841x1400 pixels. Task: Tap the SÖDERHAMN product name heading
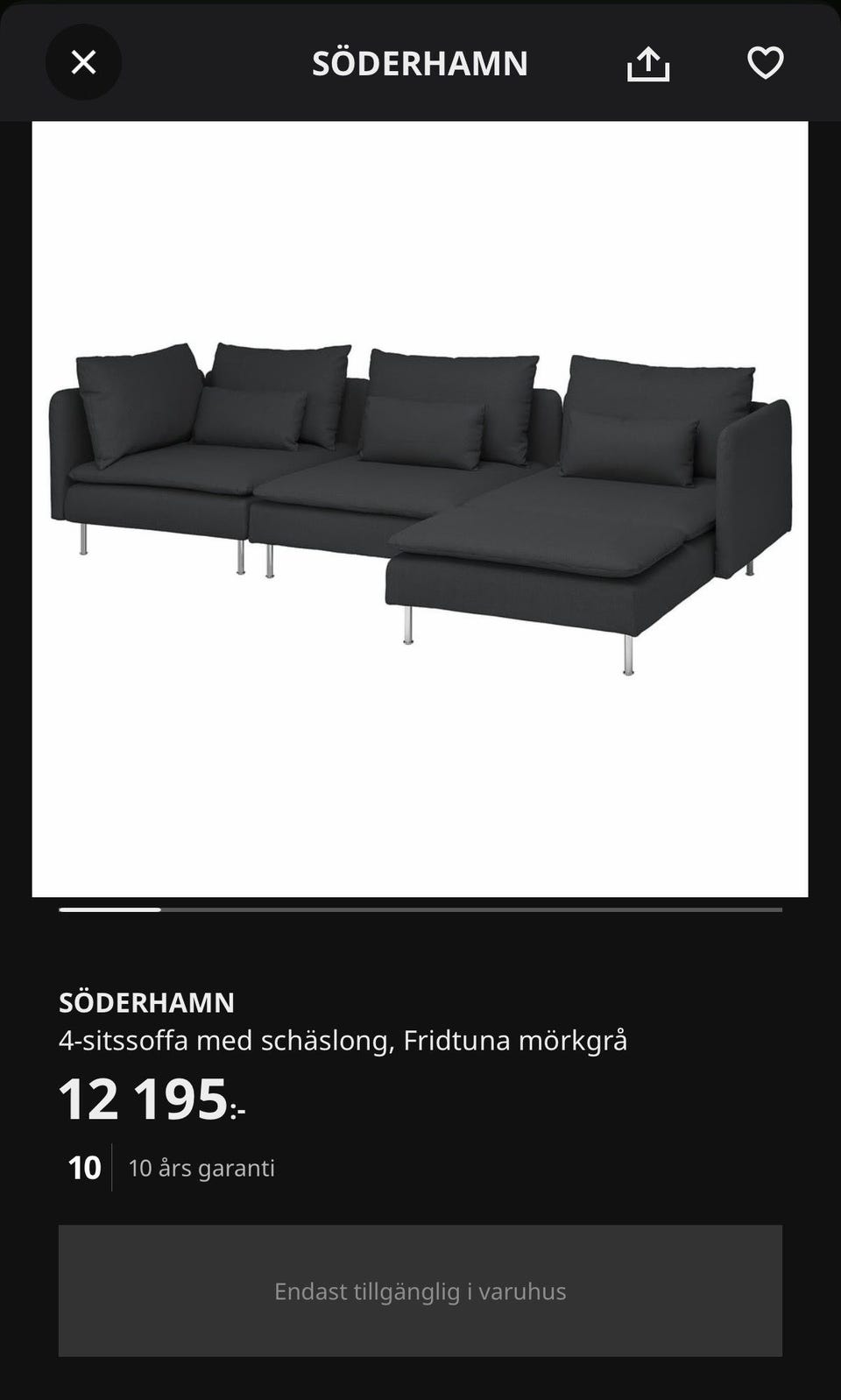[x=146, y=1003]
